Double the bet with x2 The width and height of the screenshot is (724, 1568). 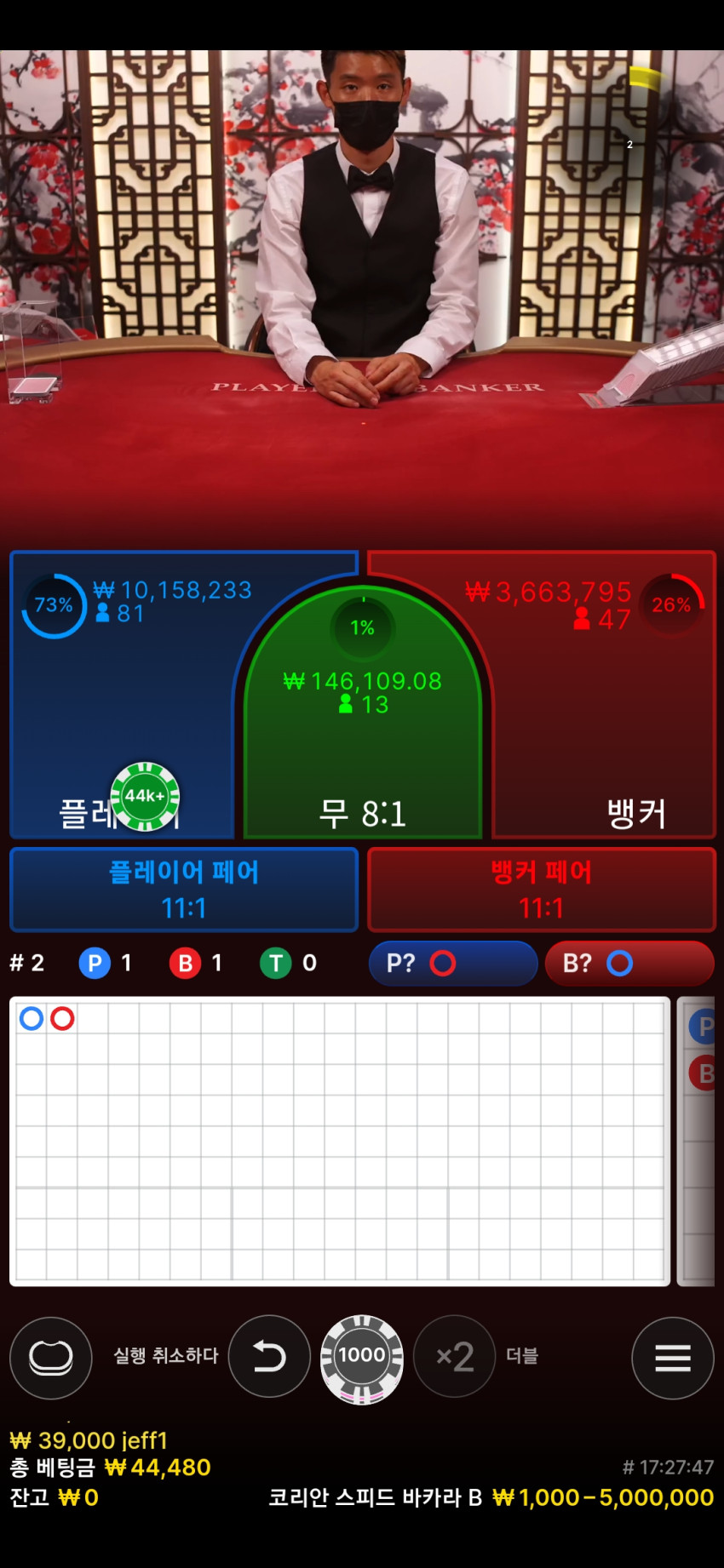click(x=455, y=1356)
